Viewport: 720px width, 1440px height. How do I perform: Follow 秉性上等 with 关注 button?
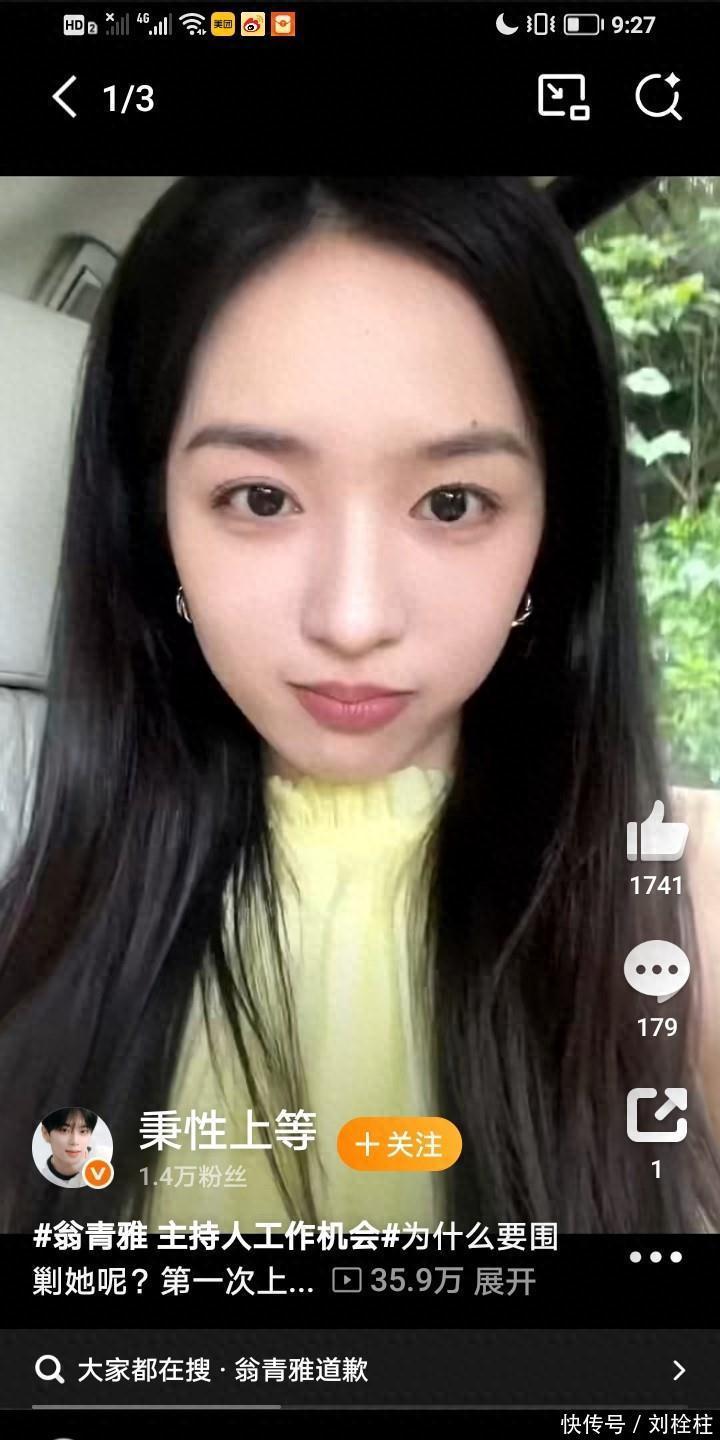click(x=399, y=1144)
